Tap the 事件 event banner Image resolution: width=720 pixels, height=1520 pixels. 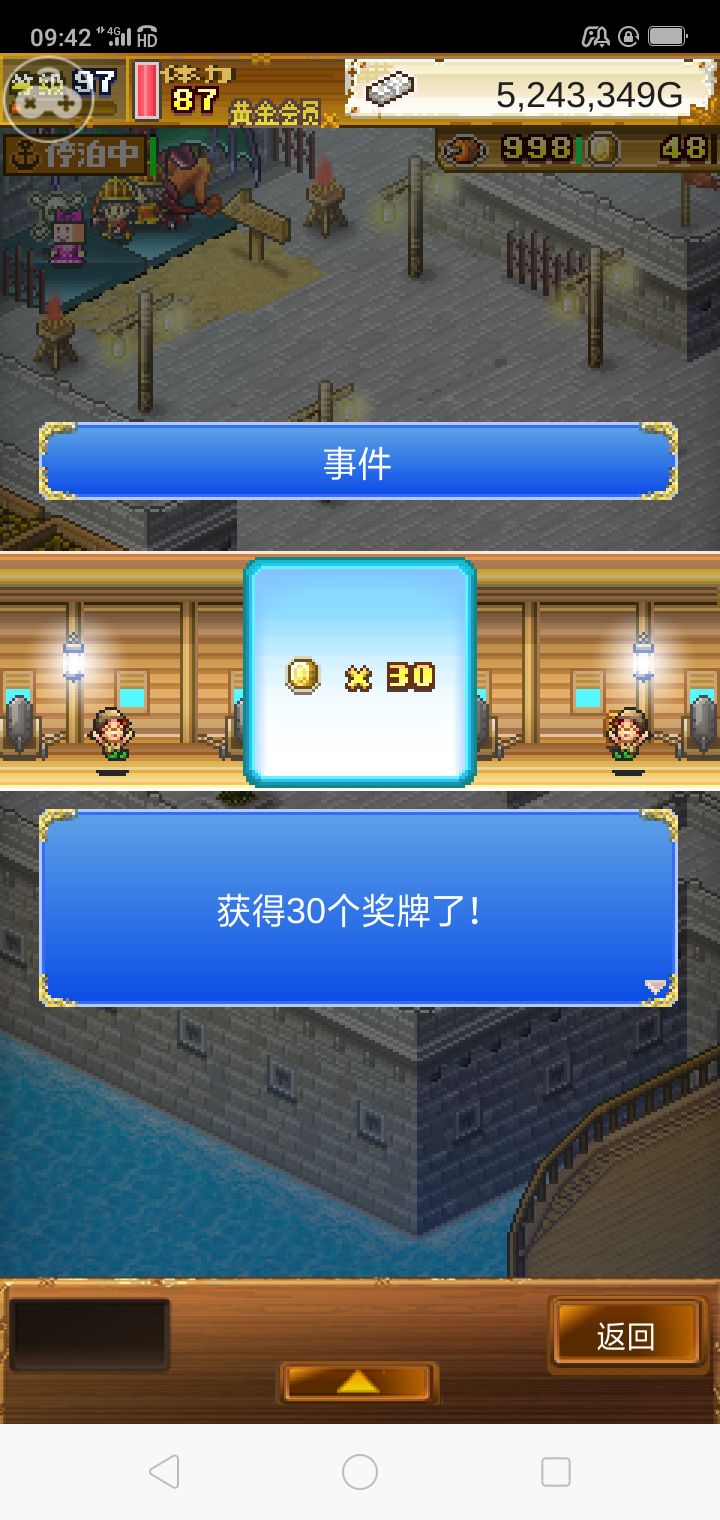pyautogui.click(x=360, y=459)
